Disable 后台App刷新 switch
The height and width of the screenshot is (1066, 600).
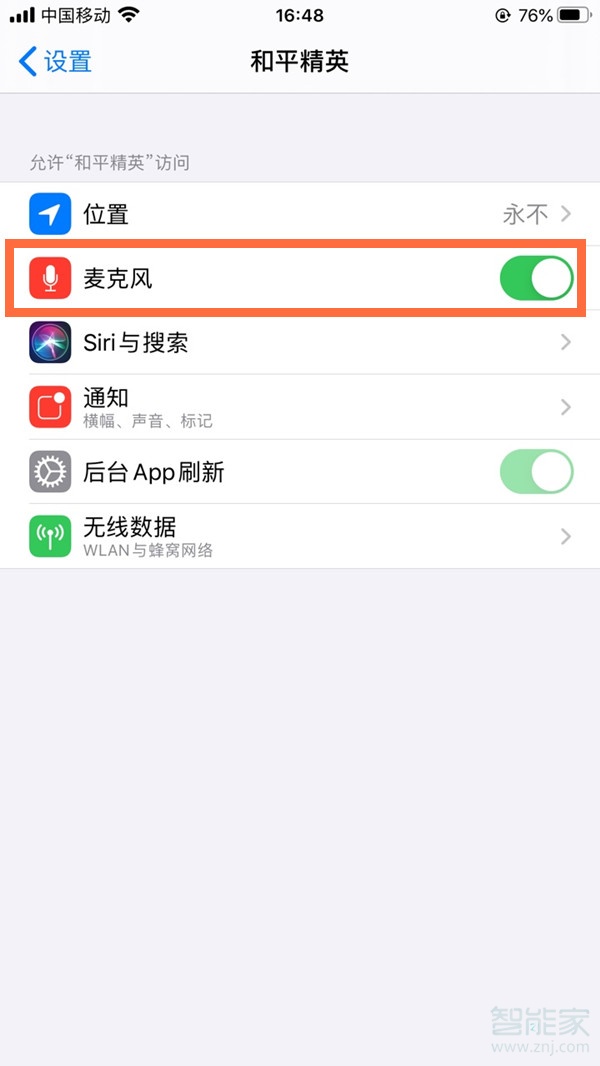pos(536,472)
